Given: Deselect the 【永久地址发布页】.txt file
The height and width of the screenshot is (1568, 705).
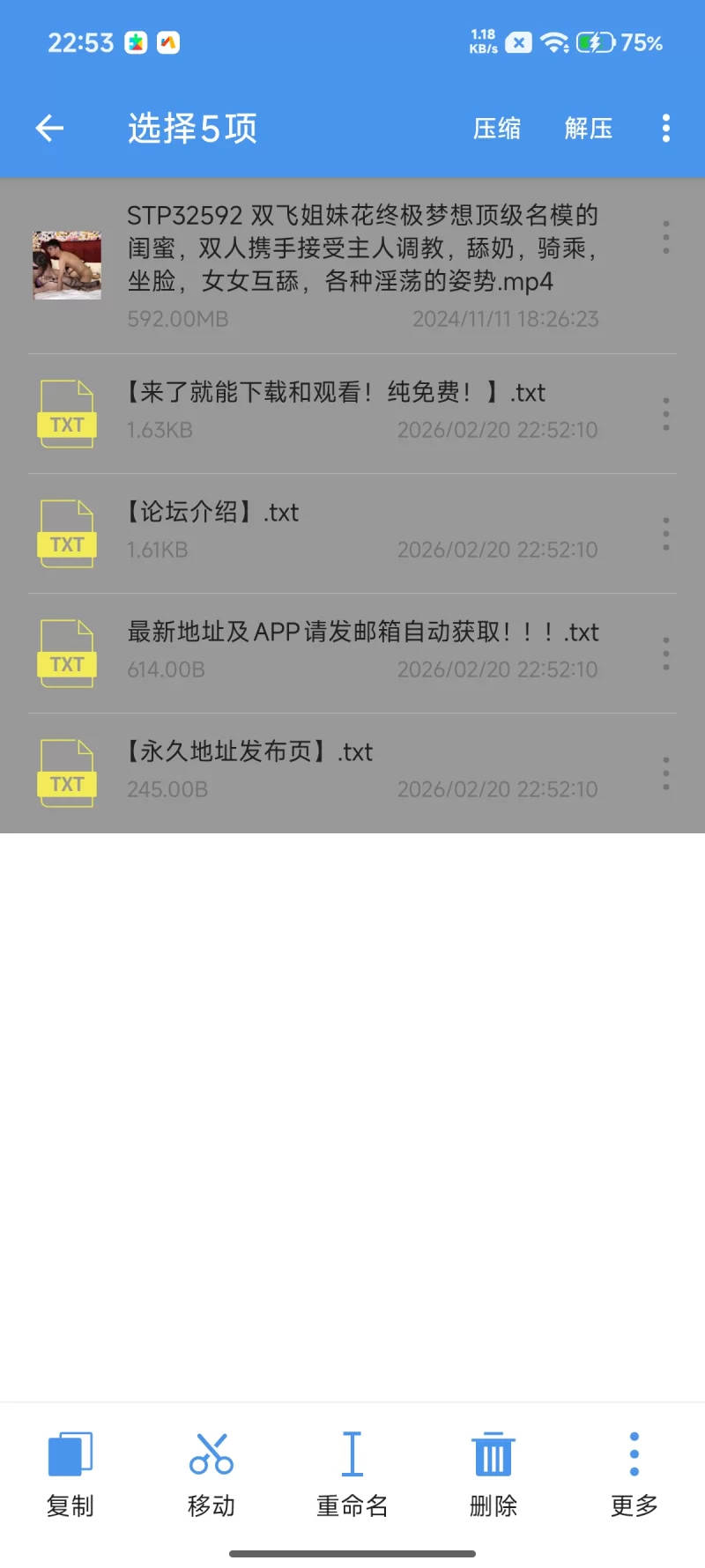Looking at the screenshot, I should coord(352,773).
